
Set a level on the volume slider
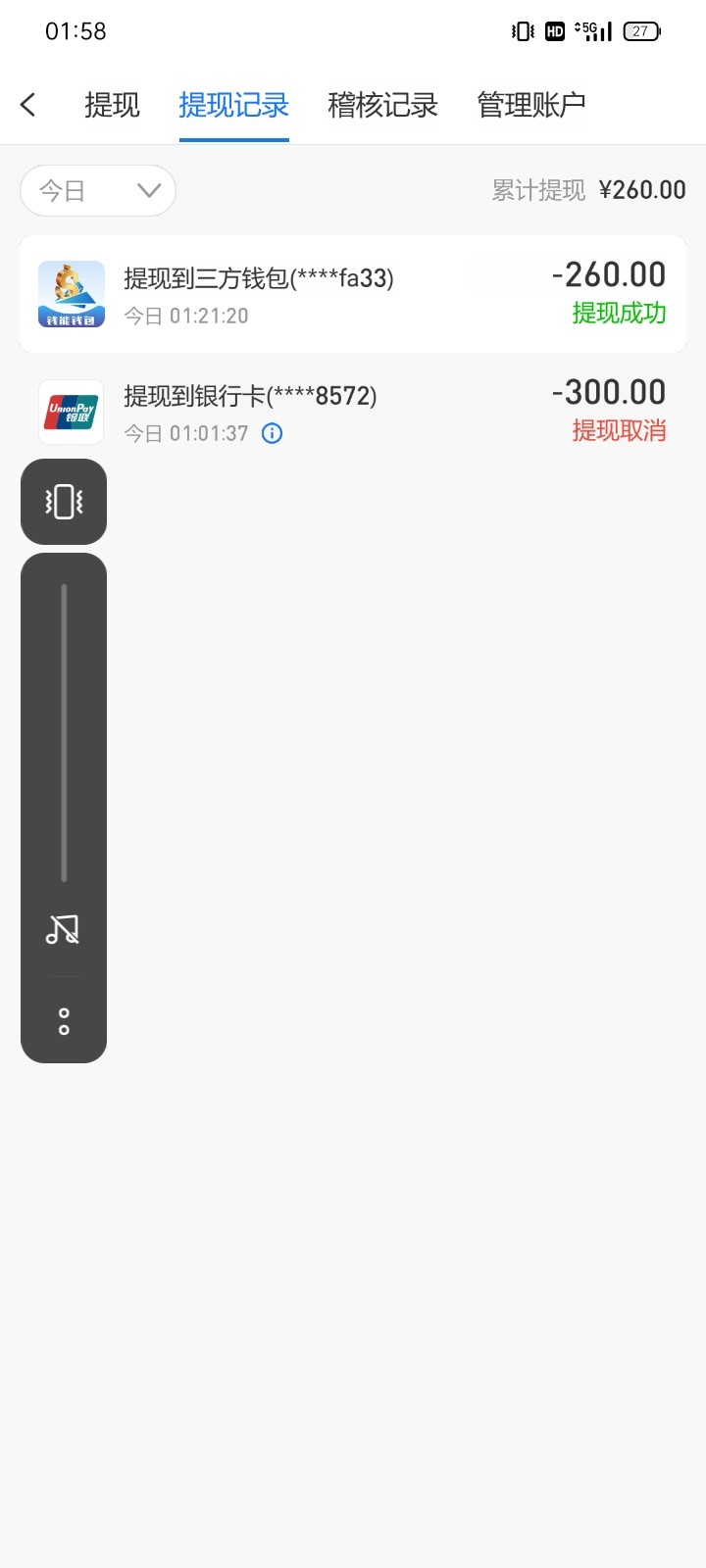[x=64, y=733]
